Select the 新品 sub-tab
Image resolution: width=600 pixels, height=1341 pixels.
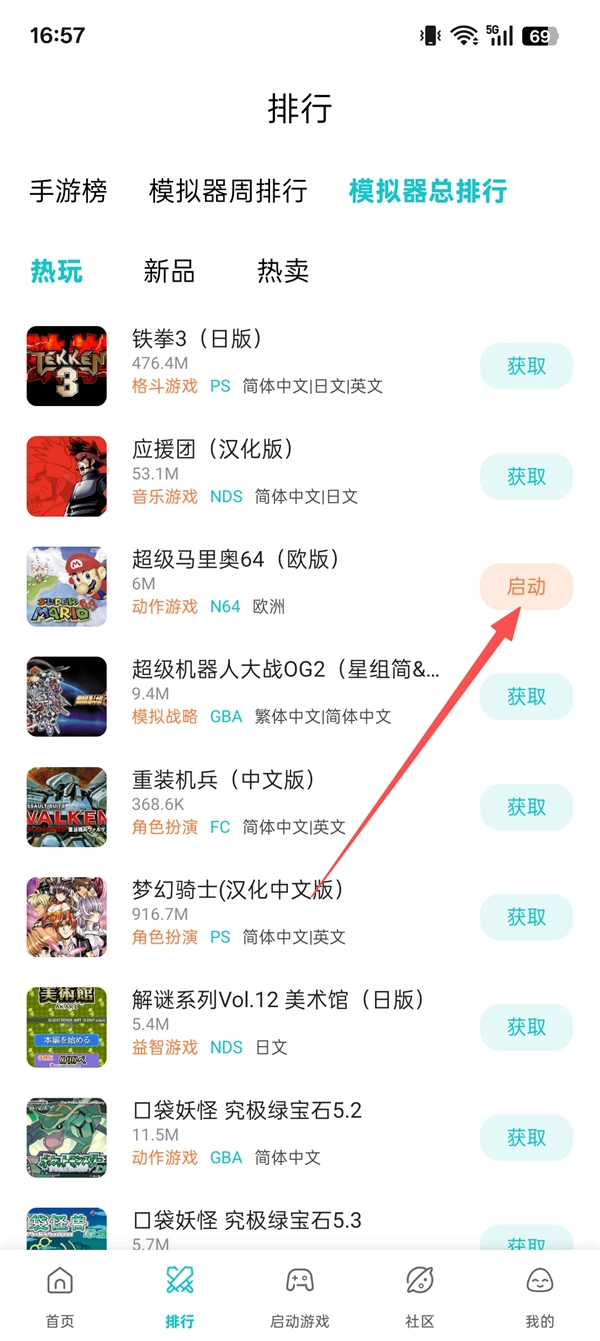coord(169,271)
